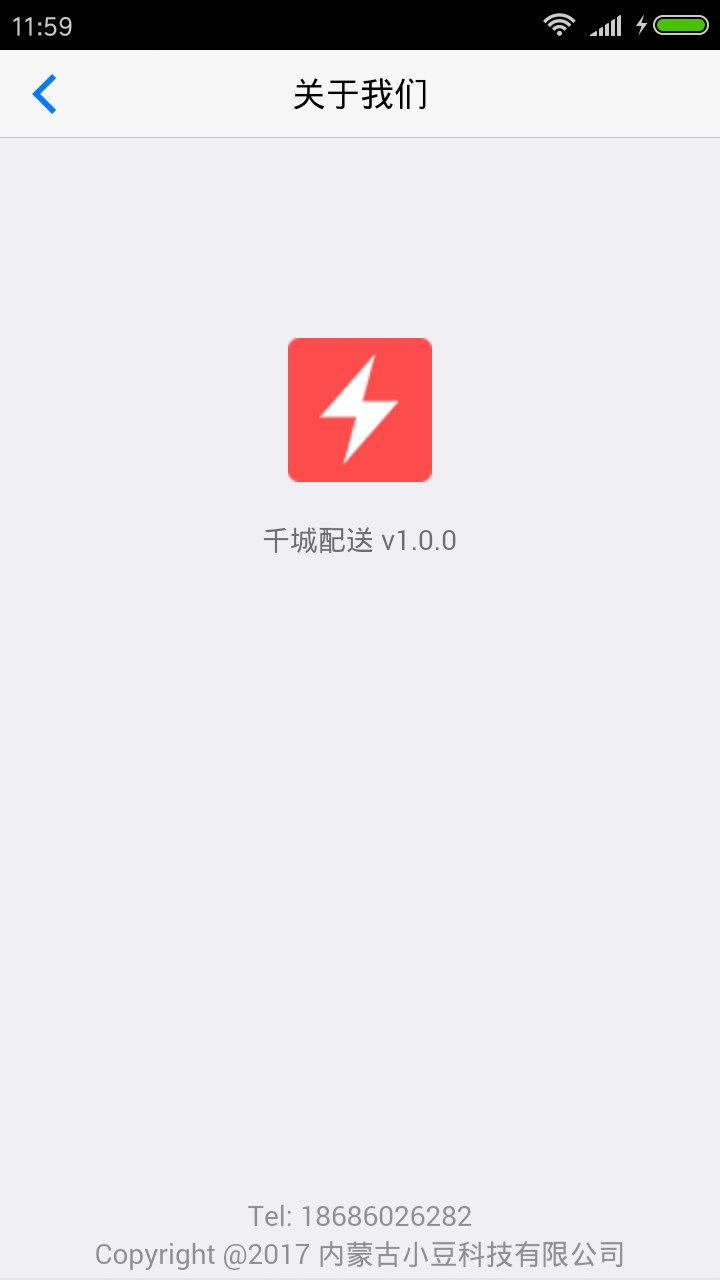Tap the green battery indicator
Viewport: 720px width, 1280px height.
679,23
